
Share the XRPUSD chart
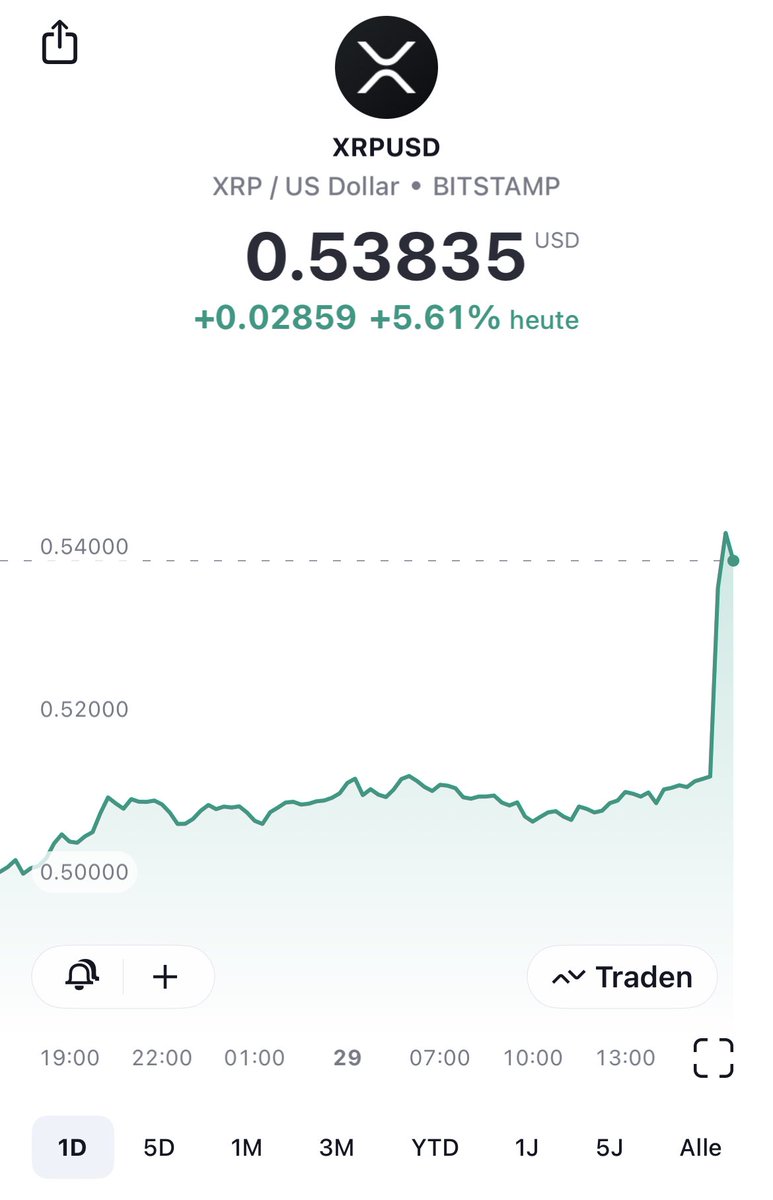pyautogui.click(x=60, y=43)
